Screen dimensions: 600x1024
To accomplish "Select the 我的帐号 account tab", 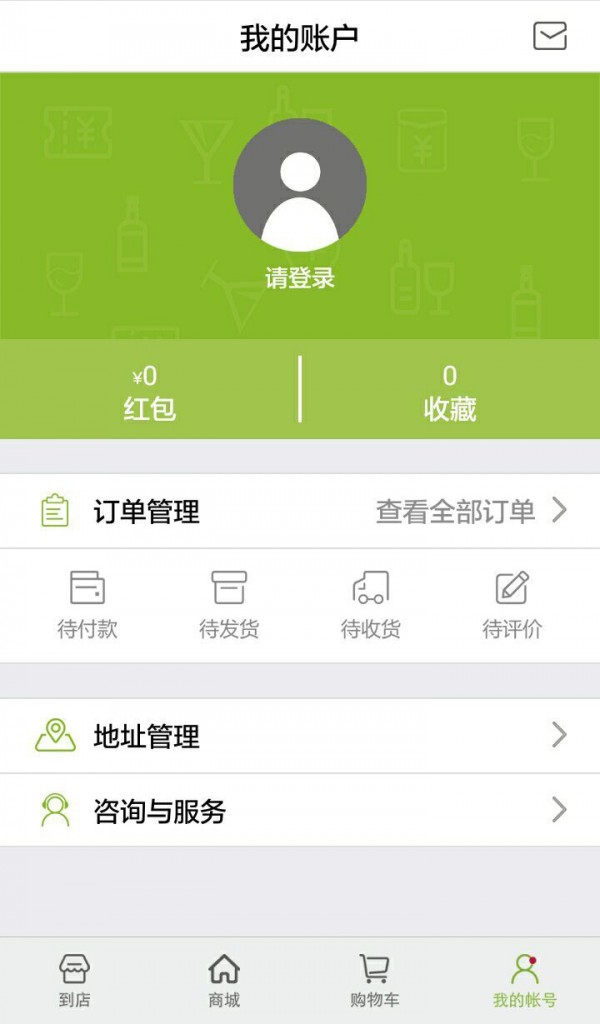I will coord(525,980).
